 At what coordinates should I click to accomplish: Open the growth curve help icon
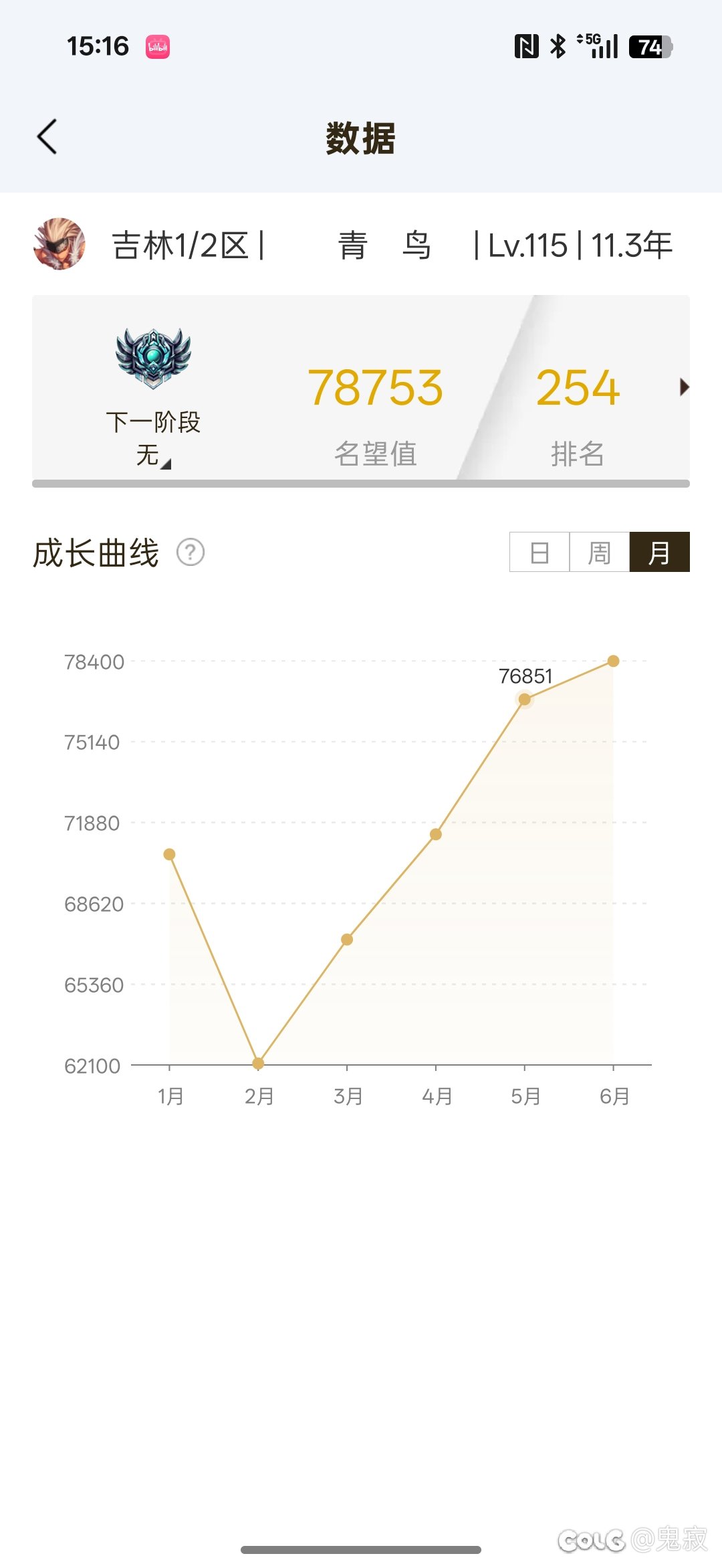pos(191,553)
